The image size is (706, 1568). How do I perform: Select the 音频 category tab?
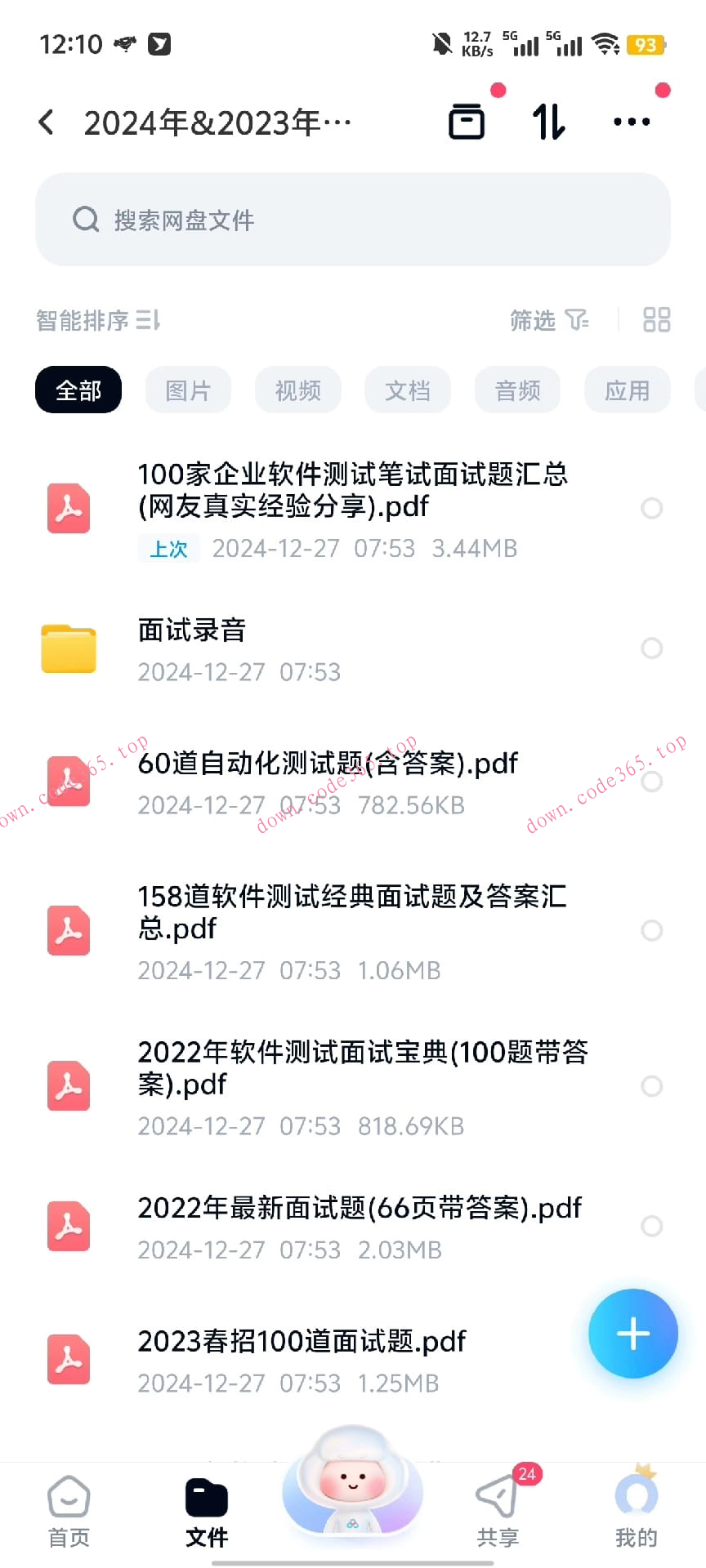[x=517, y=390]
